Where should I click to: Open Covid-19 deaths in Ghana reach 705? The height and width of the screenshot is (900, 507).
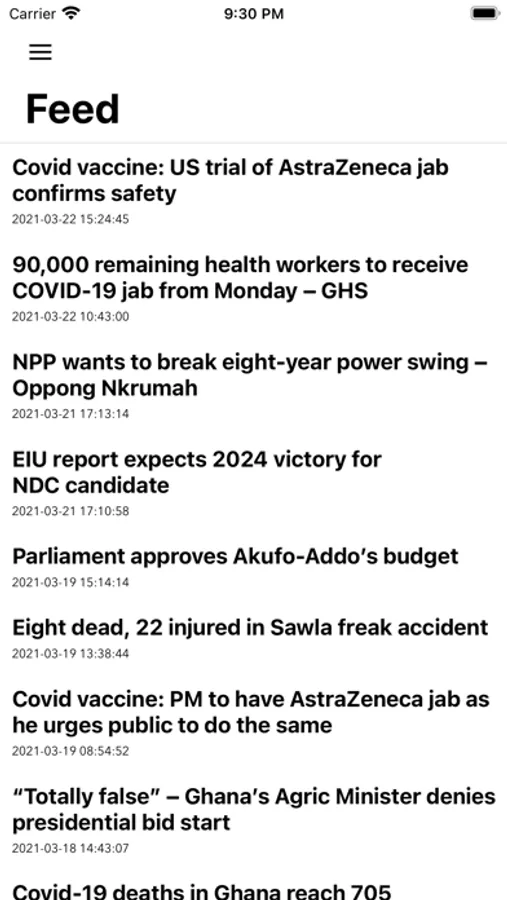(253, 887)
